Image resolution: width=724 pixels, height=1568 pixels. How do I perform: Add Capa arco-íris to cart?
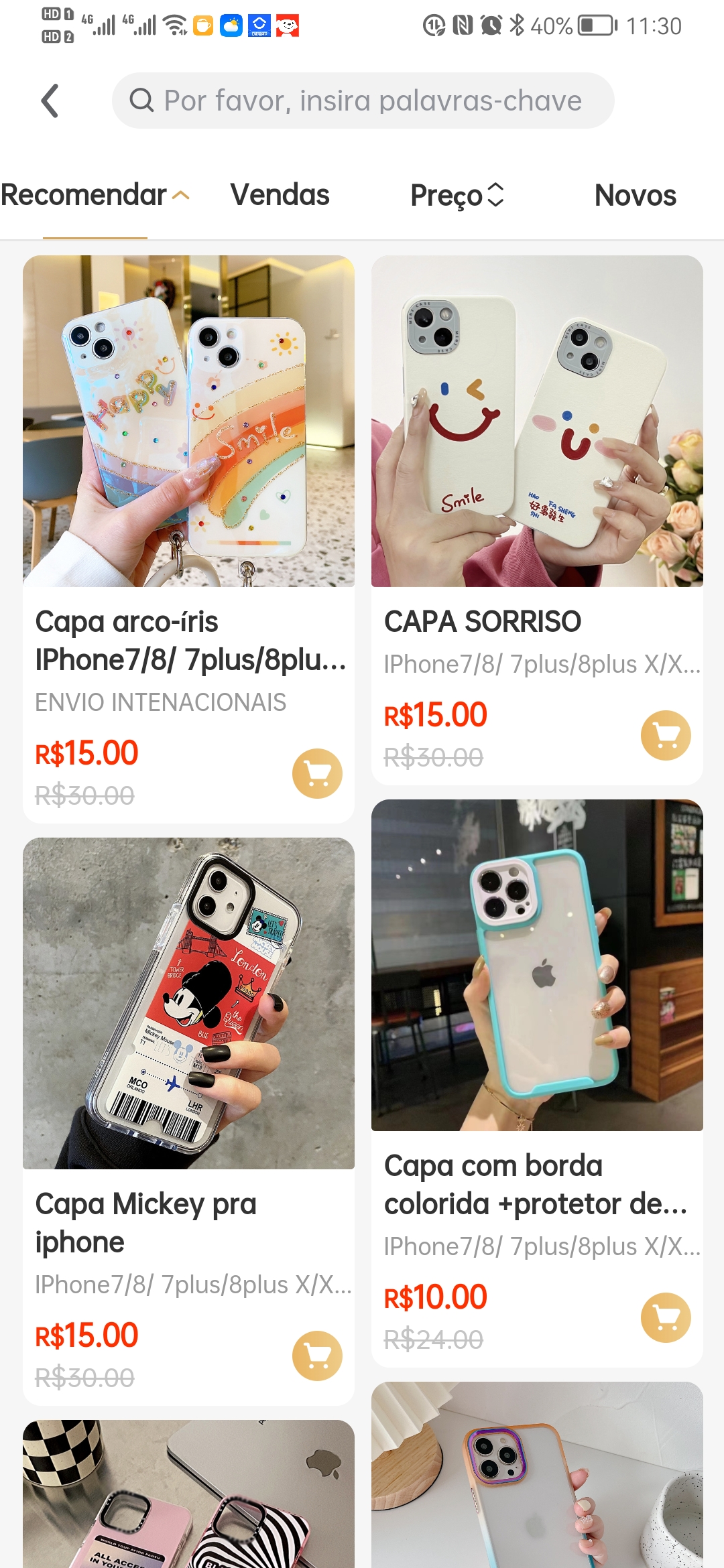click(x=317, y=773)
